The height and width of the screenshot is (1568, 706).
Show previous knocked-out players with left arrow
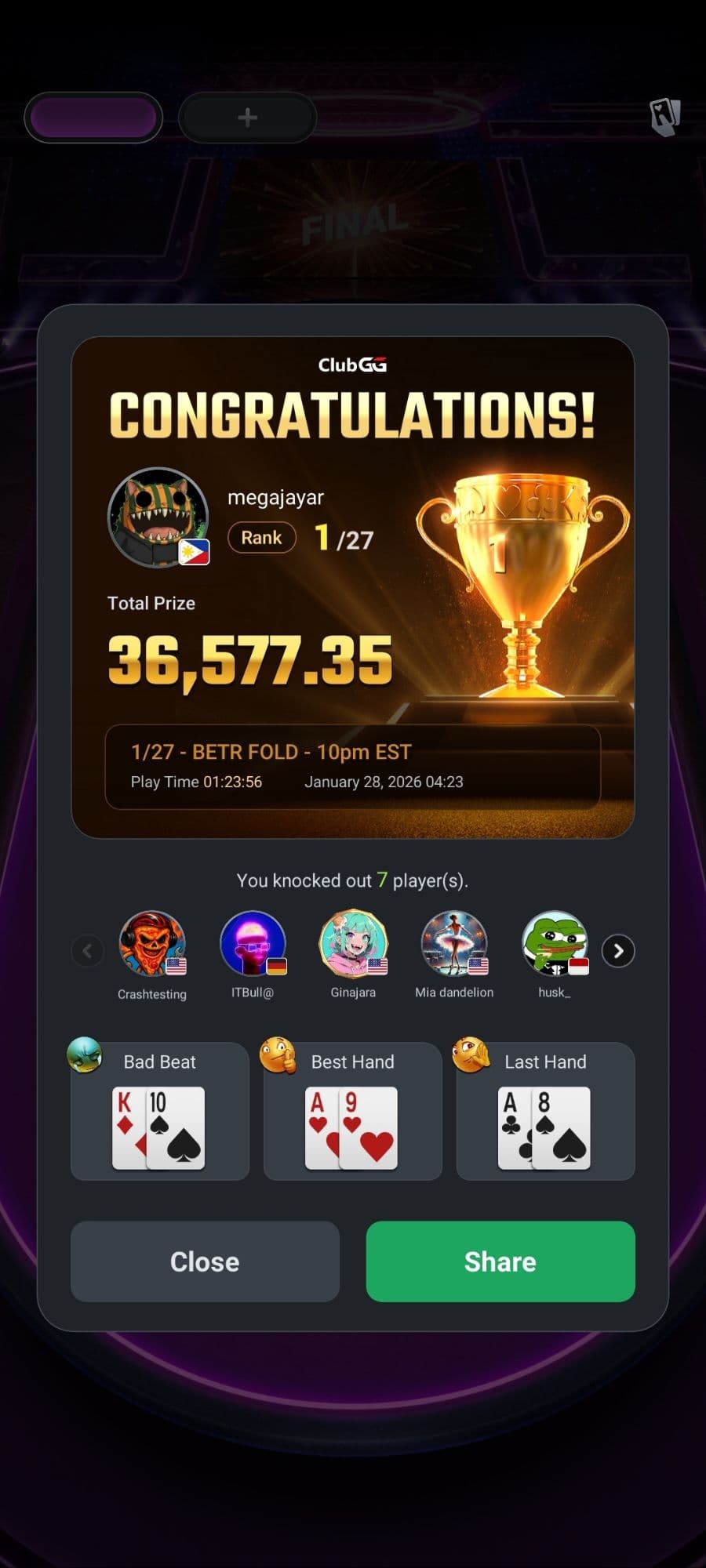click(87, 951)
